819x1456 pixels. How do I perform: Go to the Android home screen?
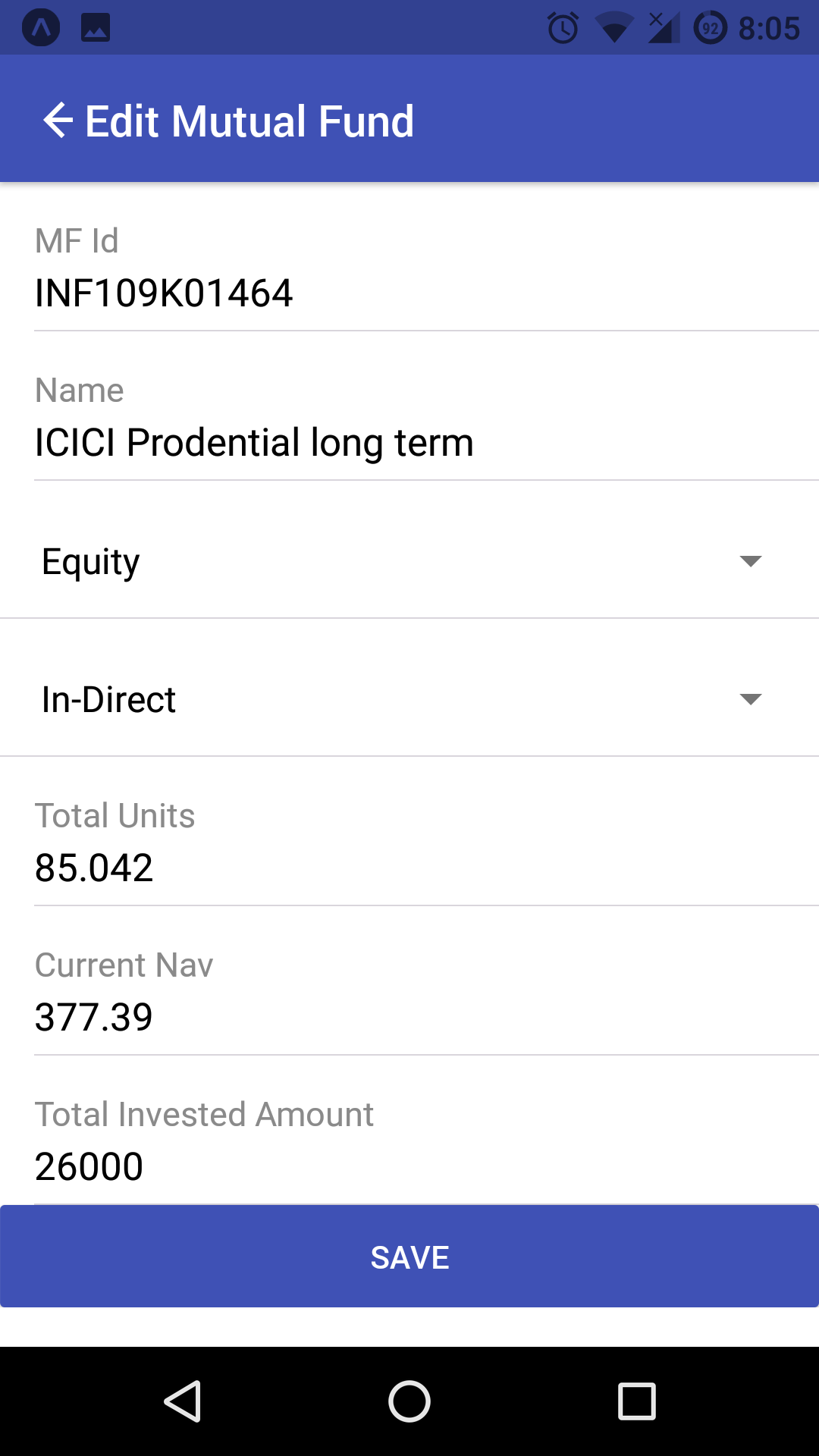[x=409, y=1401]
